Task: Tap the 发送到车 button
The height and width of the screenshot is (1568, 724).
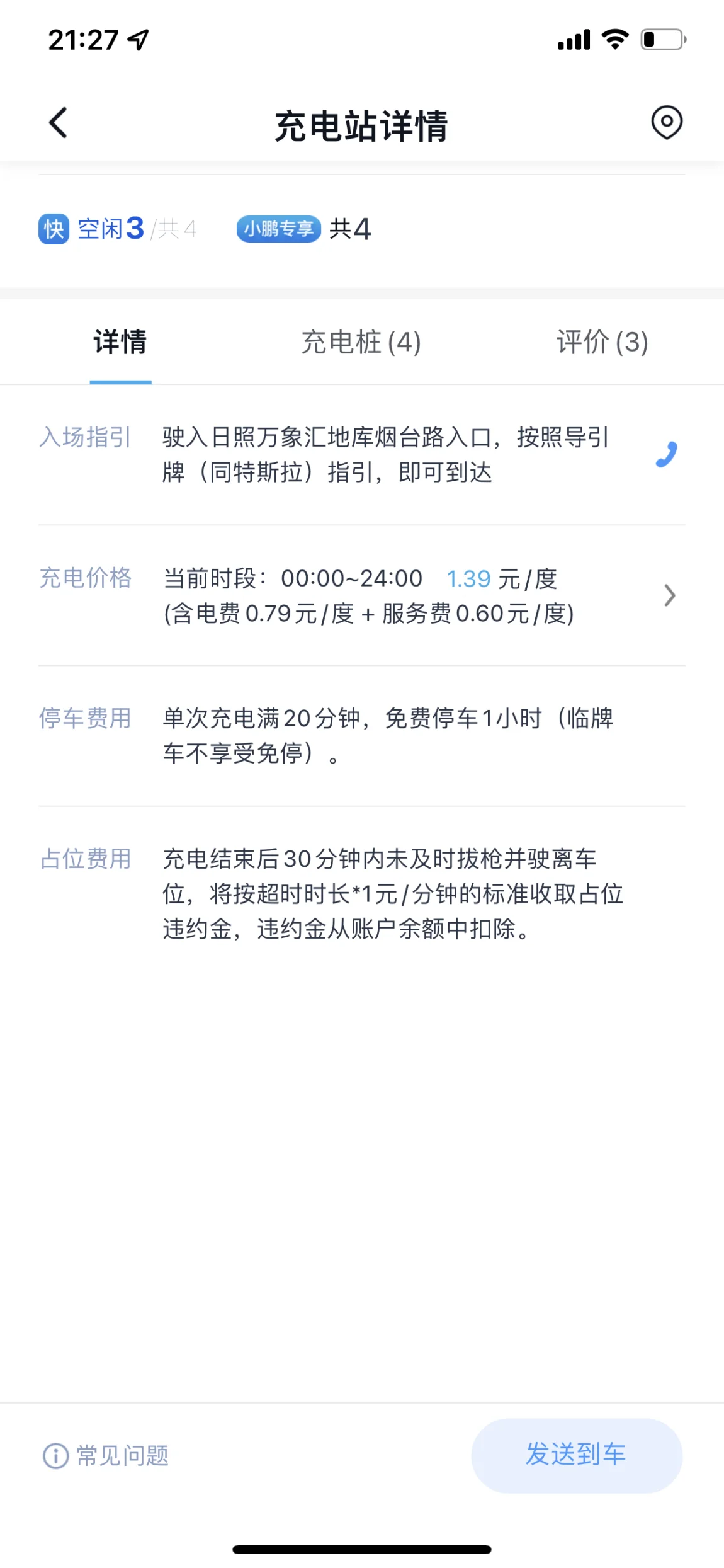Action: click(x=577, y=1455)
